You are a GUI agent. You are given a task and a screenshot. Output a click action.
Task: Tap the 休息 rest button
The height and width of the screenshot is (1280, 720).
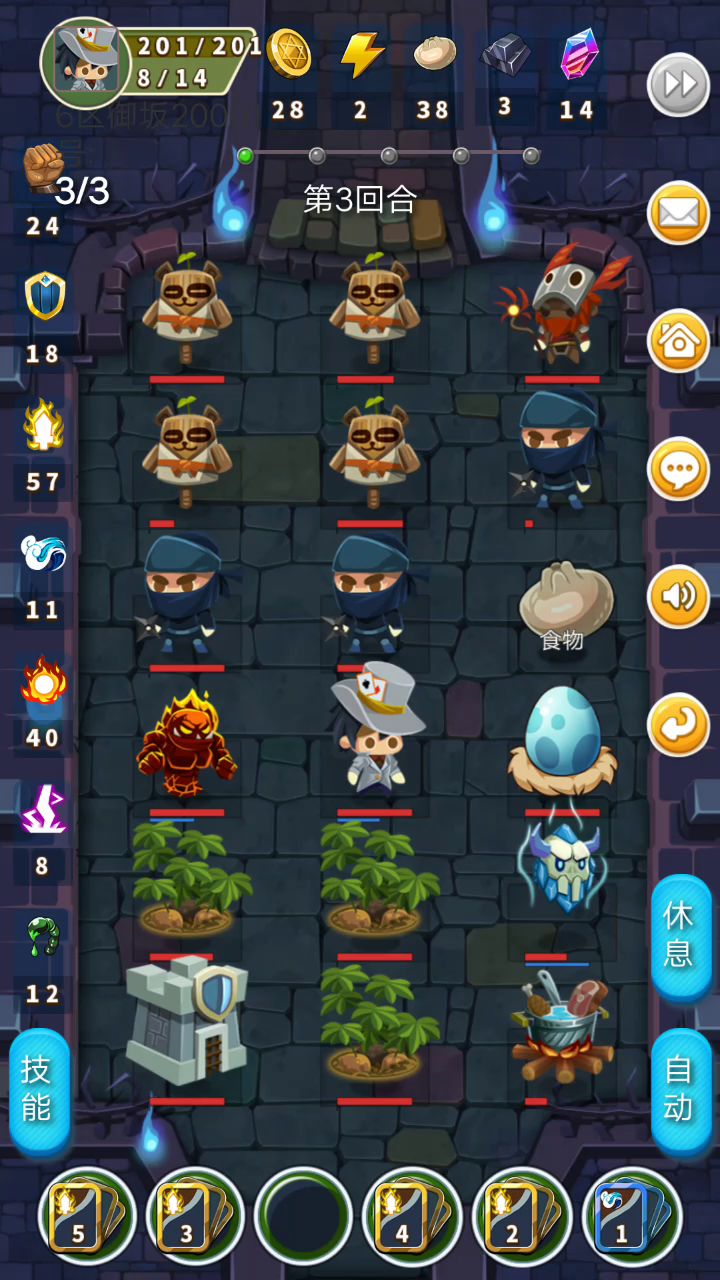[x=680, y=935]
